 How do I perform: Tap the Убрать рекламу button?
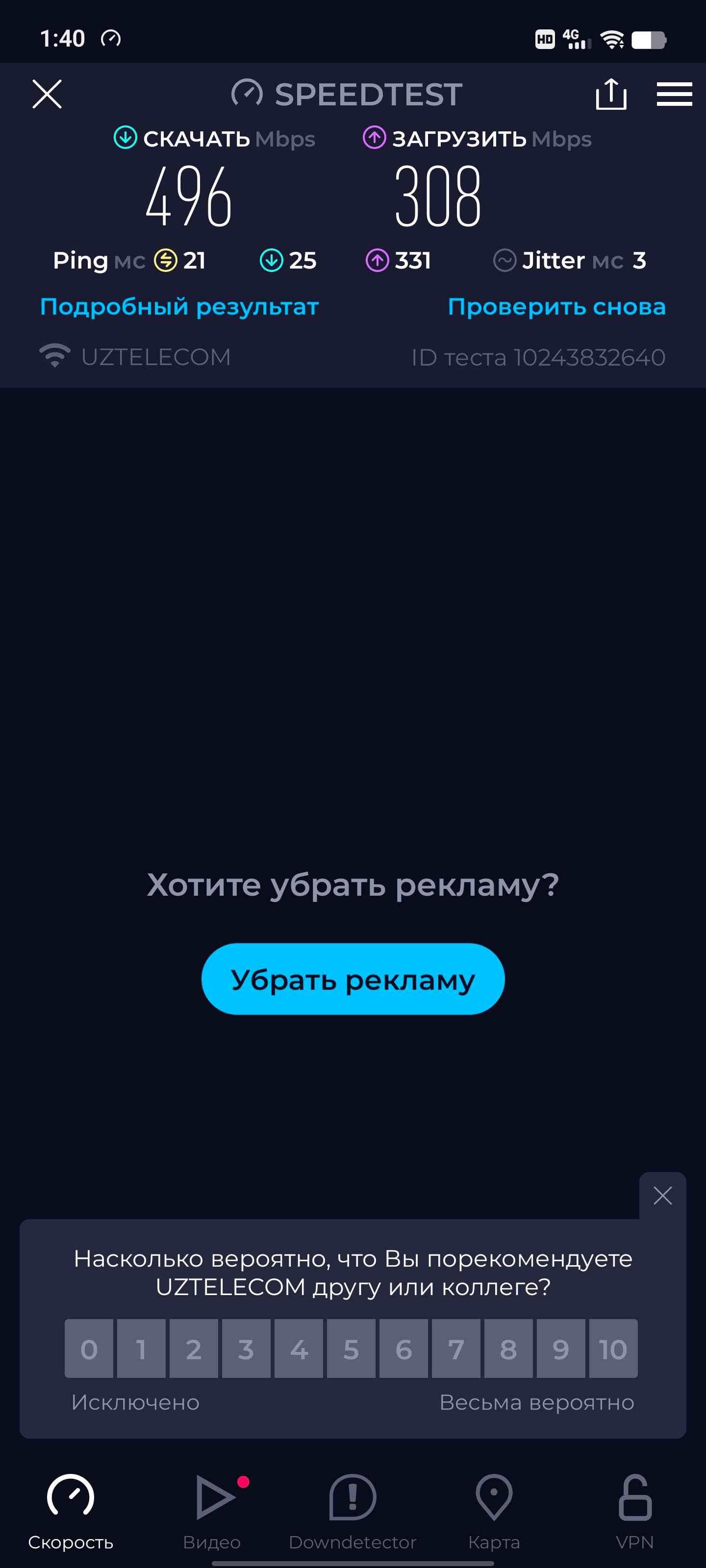point(353,979)
